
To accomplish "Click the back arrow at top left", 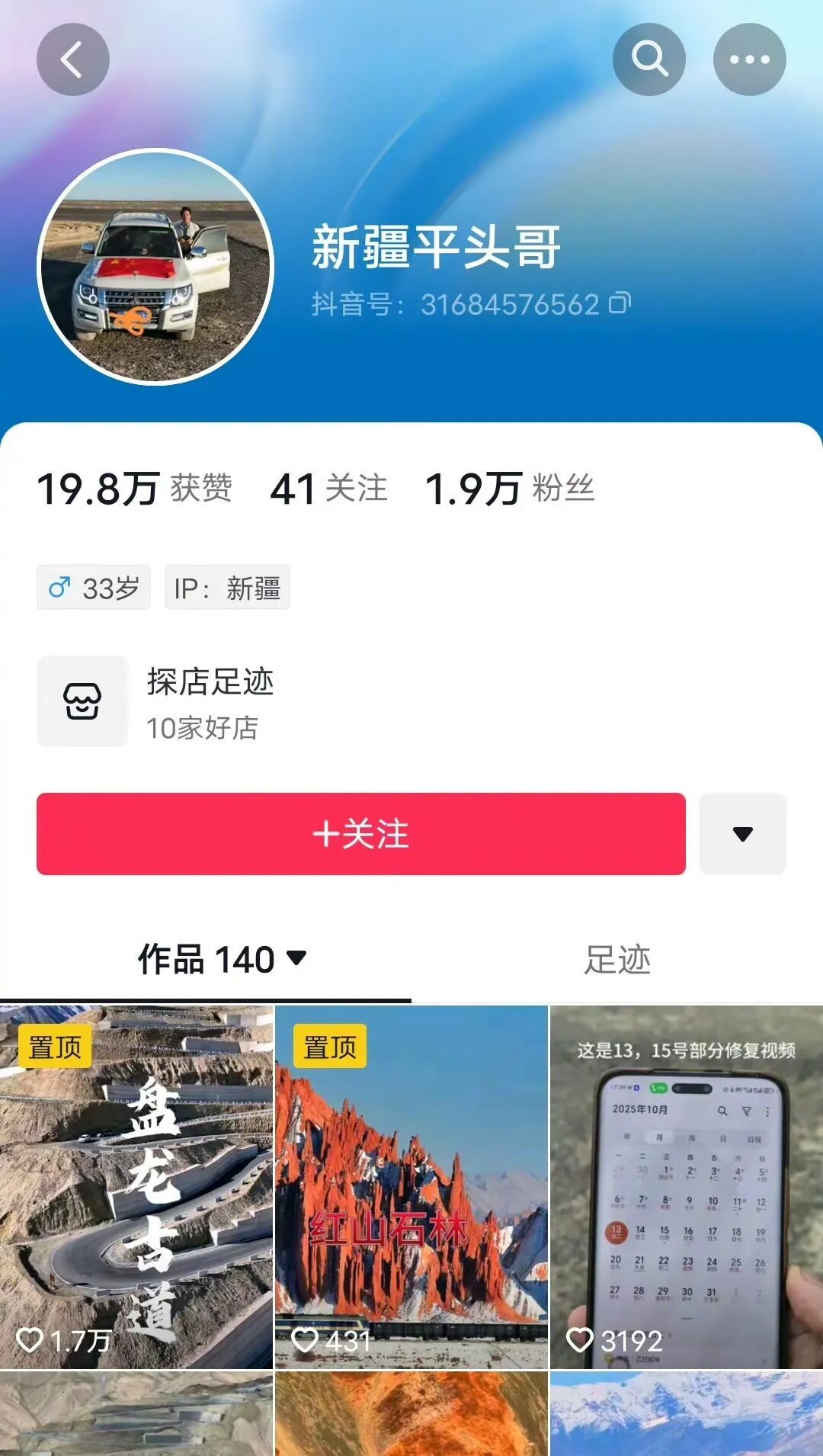I will [x=73, y=59].
